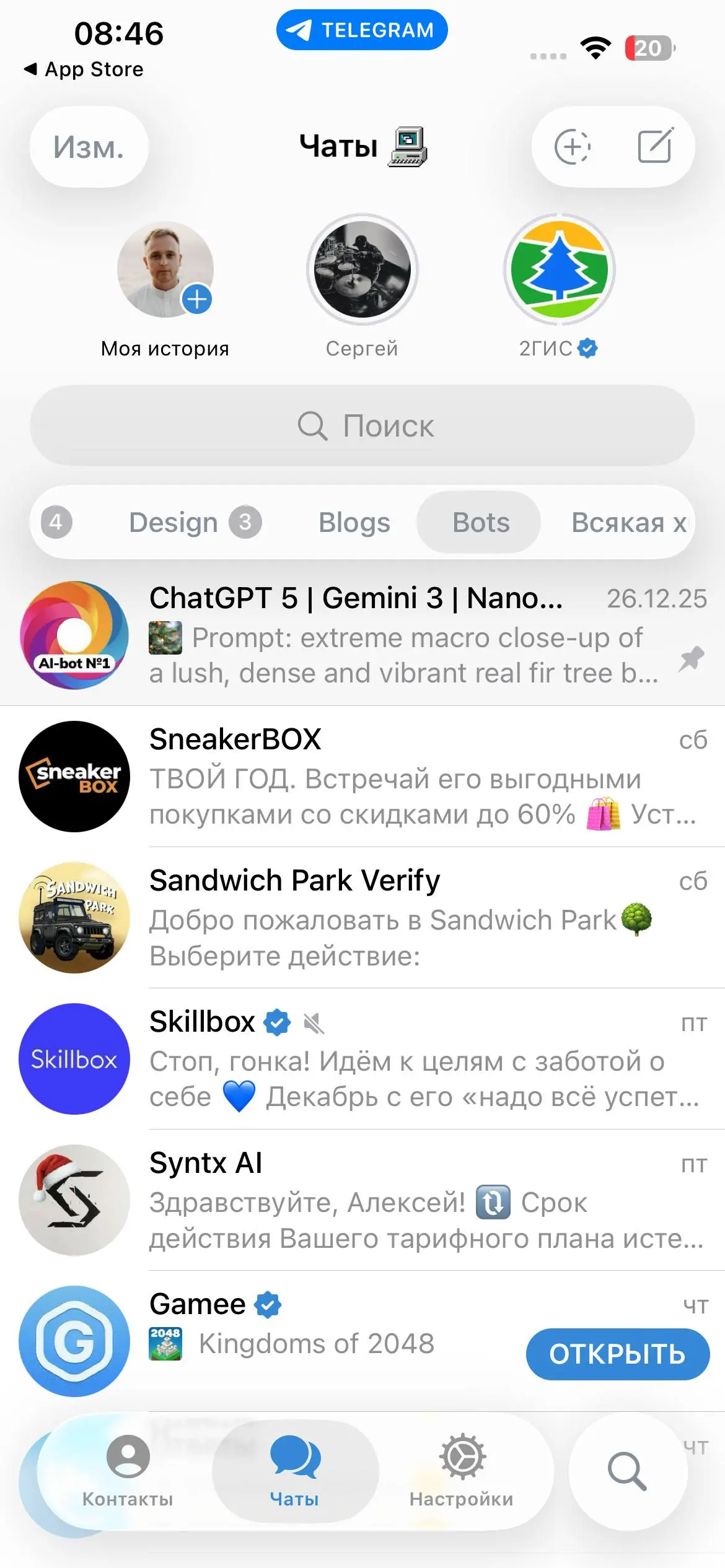Image resolution: width=725 pixels, height=1568 pixels.
Task: Tap the circular plus icon near compose
Action: pos(573,147)
